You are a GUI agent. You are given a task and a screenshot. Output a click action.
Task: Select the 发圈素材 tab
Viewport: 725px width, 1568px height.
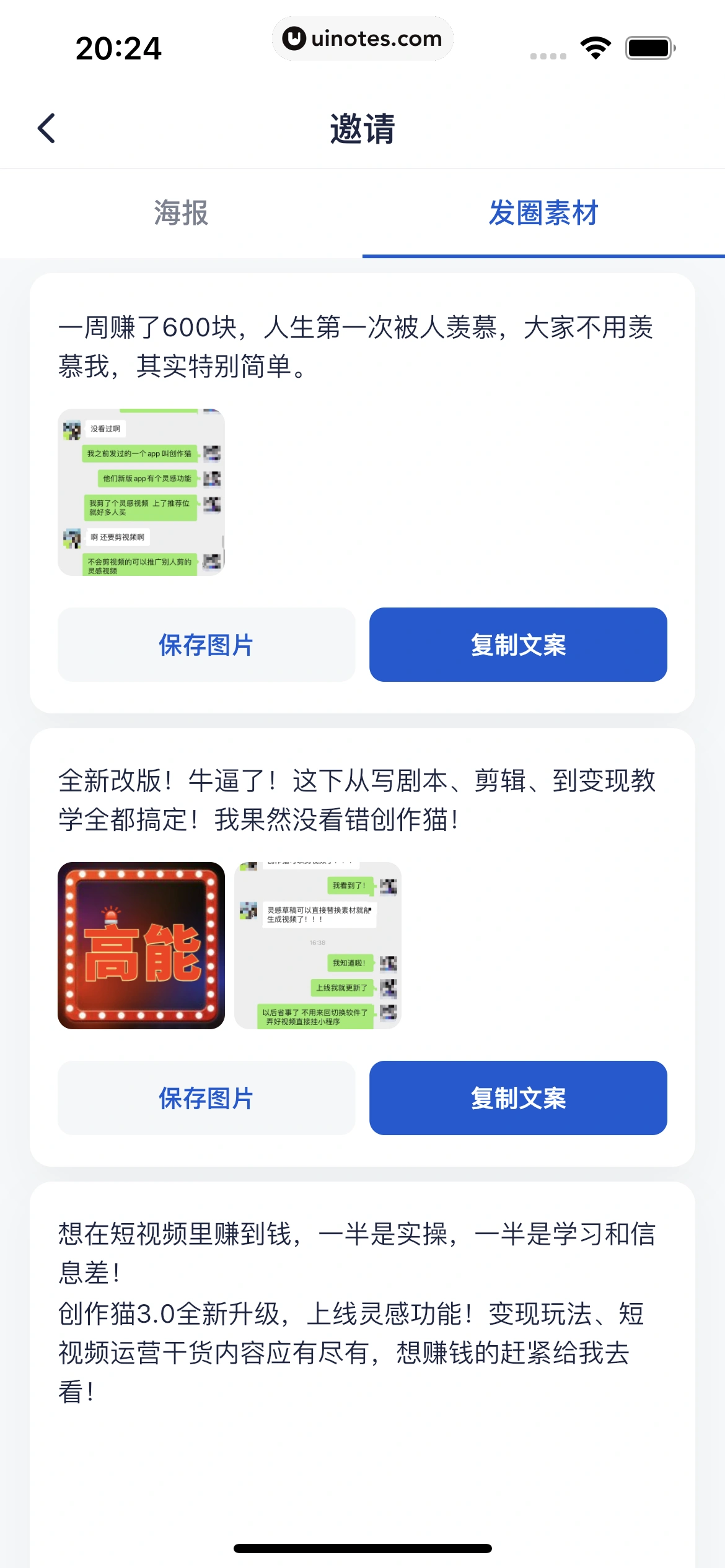(543, 213)
